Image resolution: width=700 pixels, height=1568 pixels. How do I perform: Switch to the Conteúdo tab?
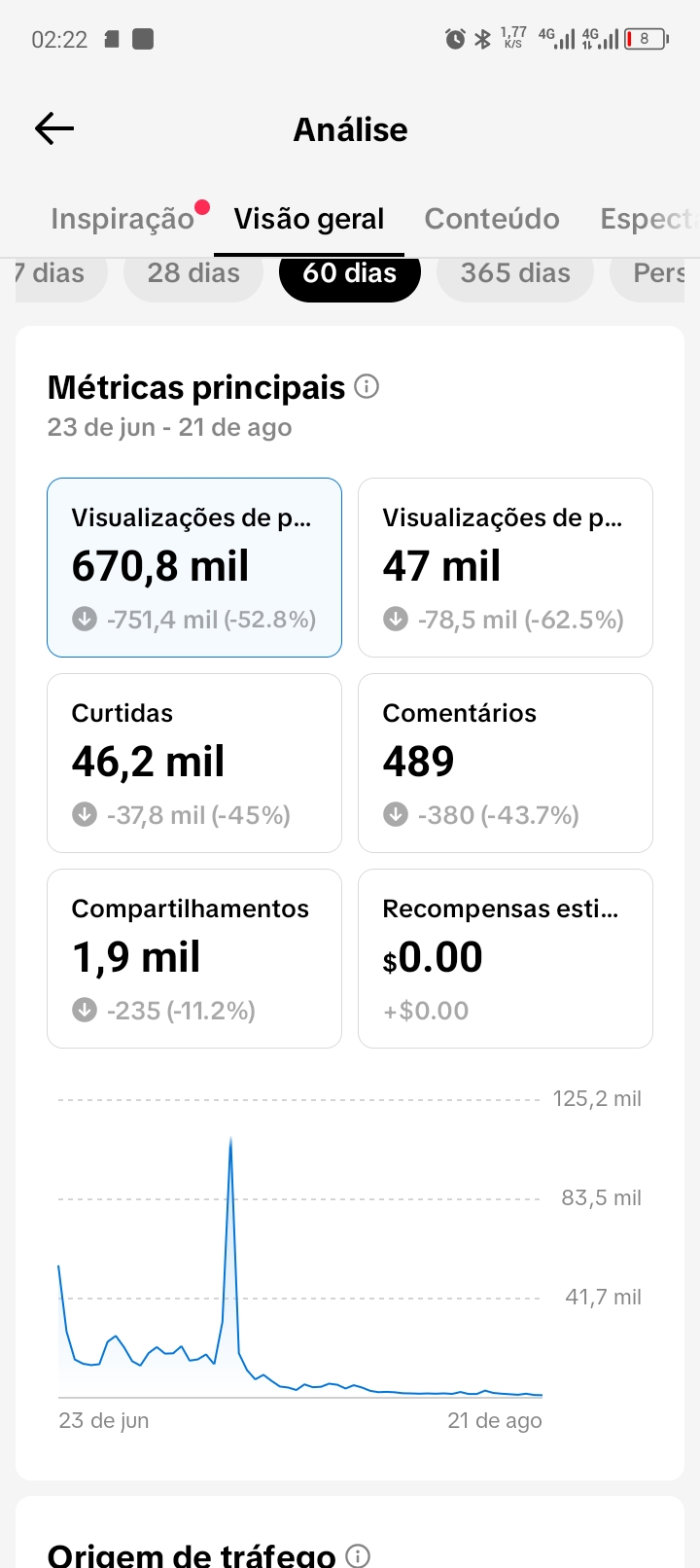coord(492,219)
